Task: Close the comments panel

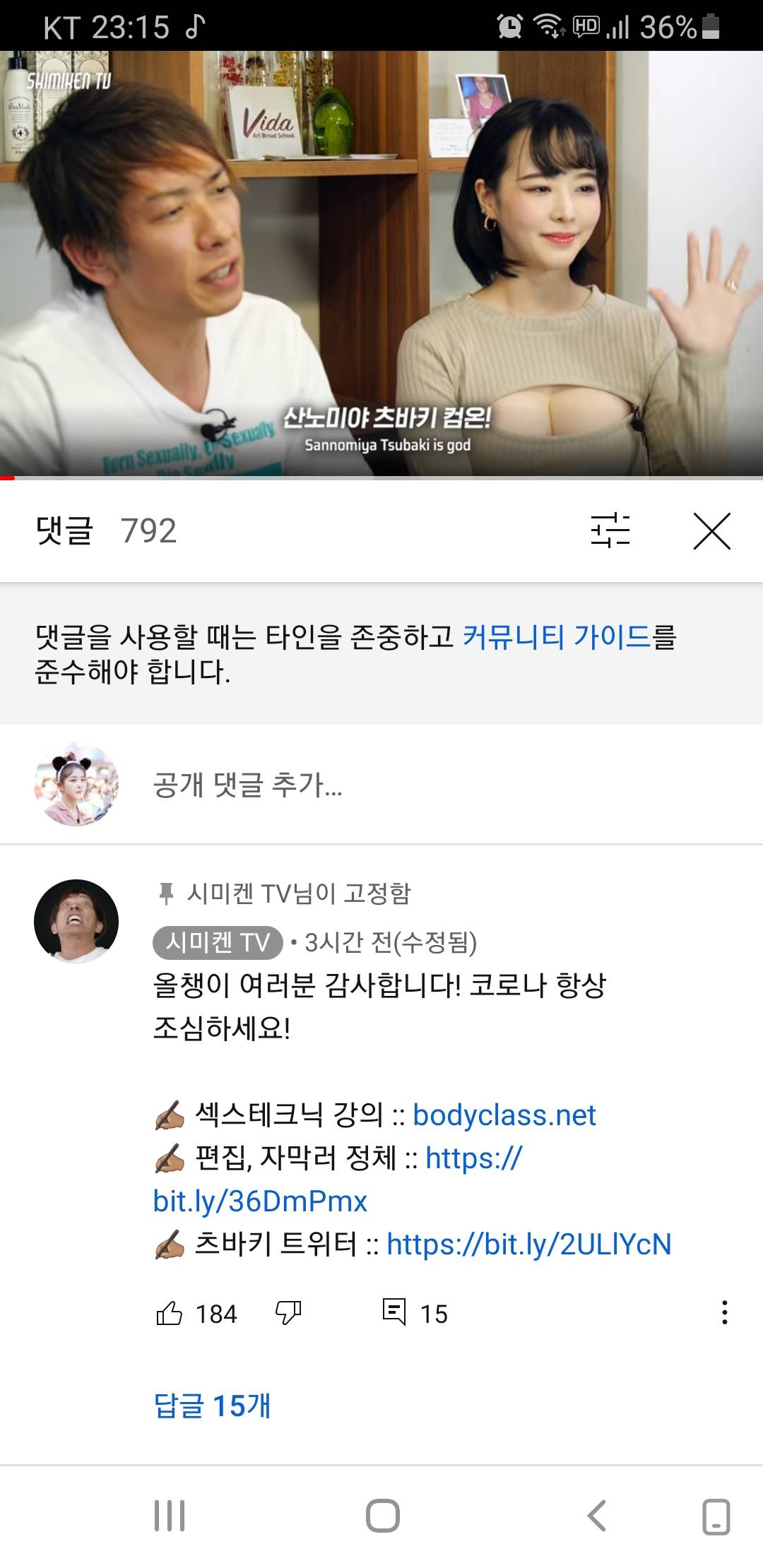Action: click(711, 531)
